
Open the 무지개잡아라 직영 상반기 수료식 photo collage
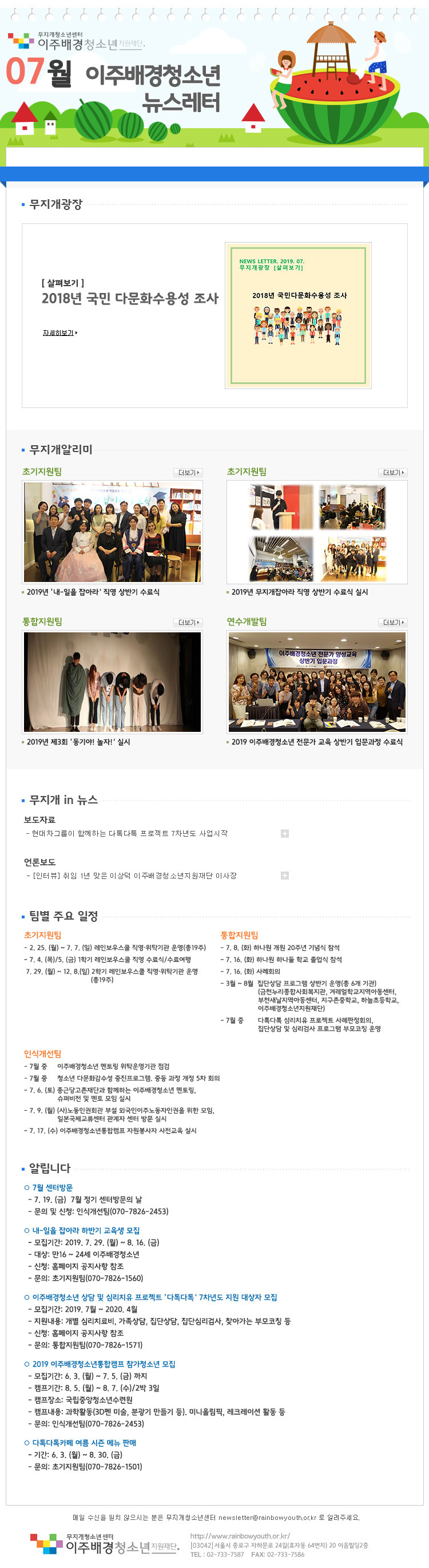317,532
